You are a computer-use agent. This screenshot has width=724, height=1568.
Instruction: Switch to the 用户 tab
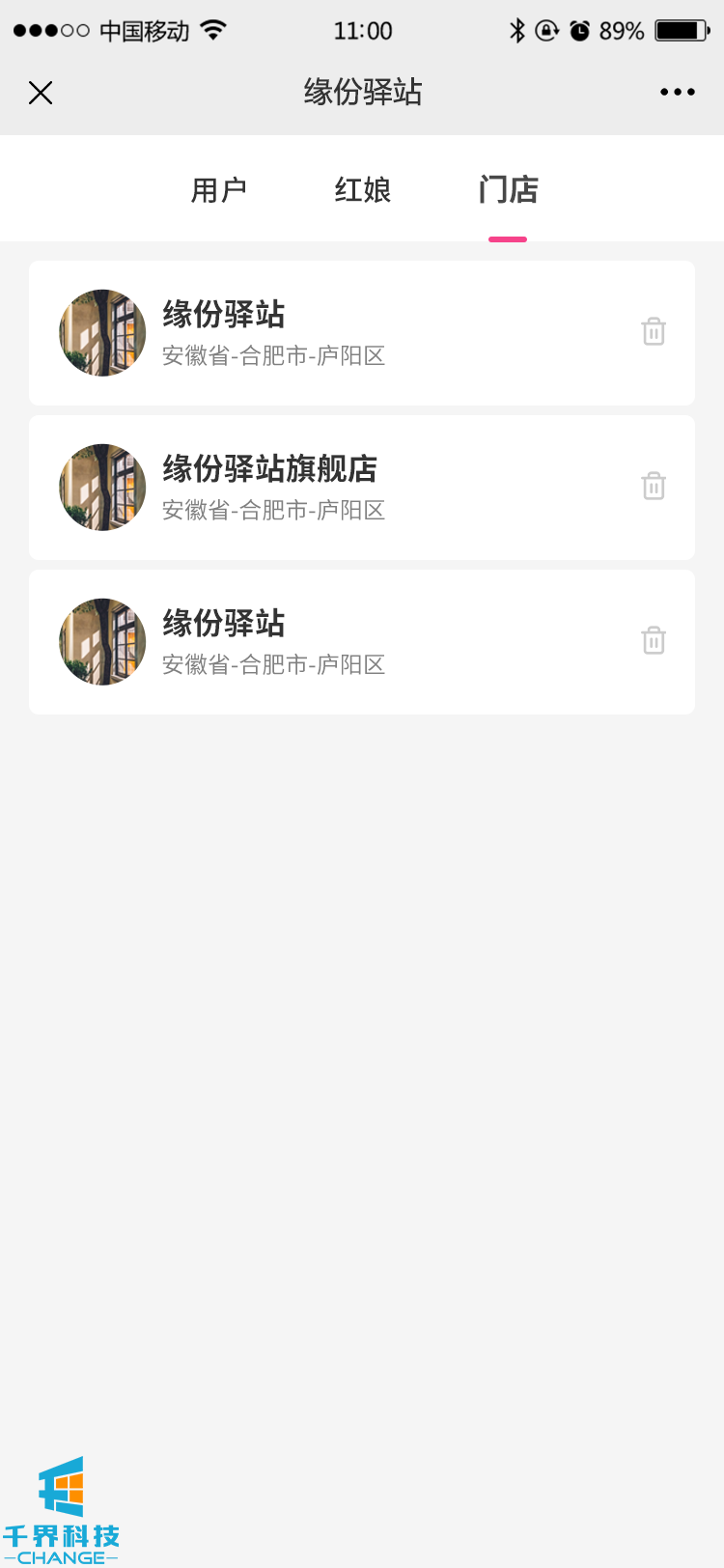[219, 190]
